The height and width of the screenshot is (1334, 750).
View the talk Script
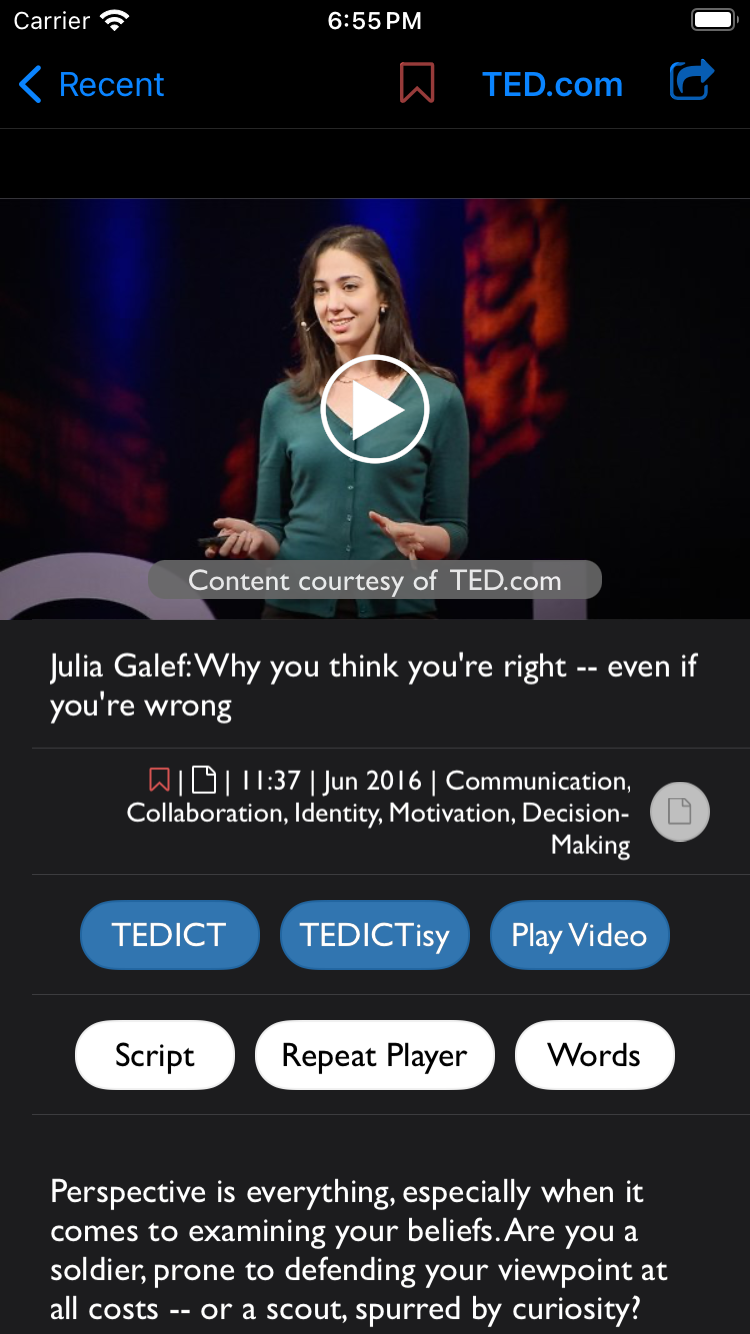coord(155,1055)
